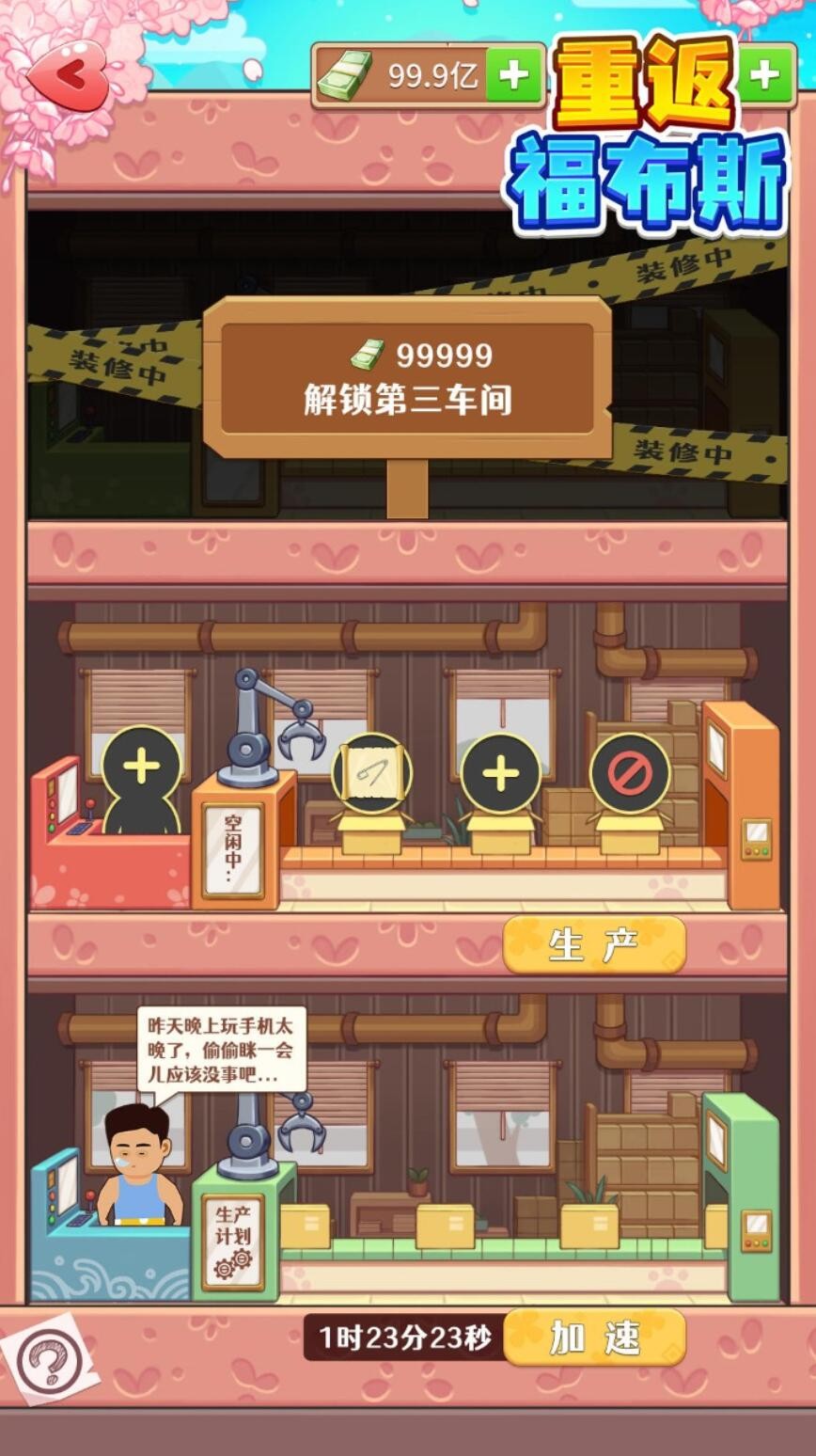Tap the heart-shaped back button
816x1456 pixels.
[68, 74]
